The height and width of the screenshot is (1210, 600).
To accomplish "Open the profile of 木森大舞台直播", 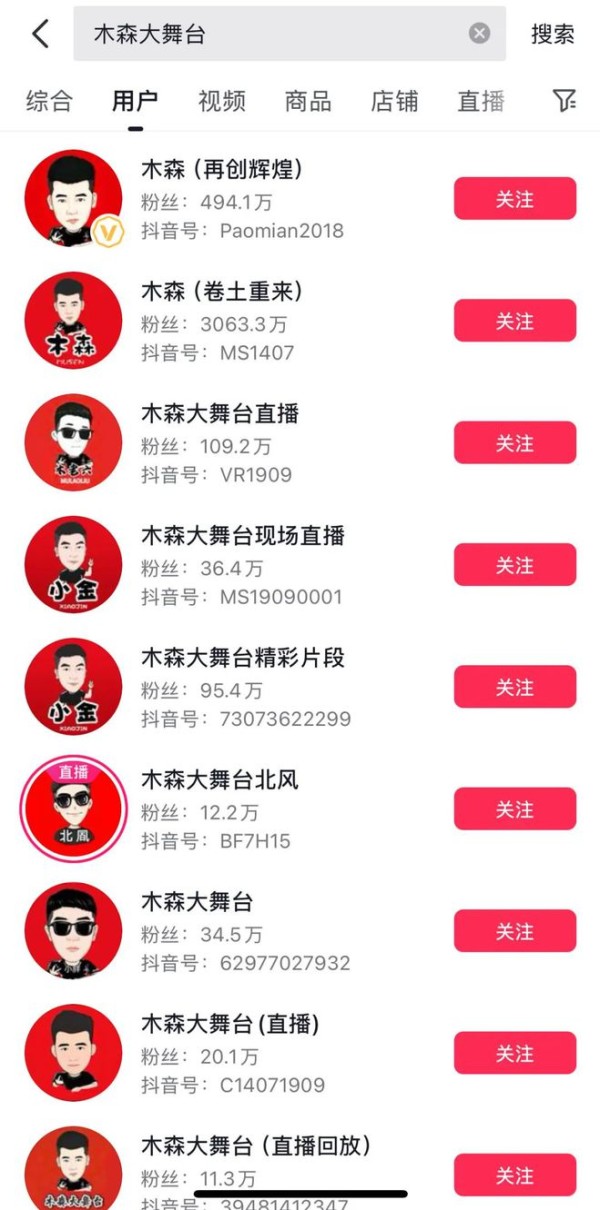I will (x=300, y=443).
